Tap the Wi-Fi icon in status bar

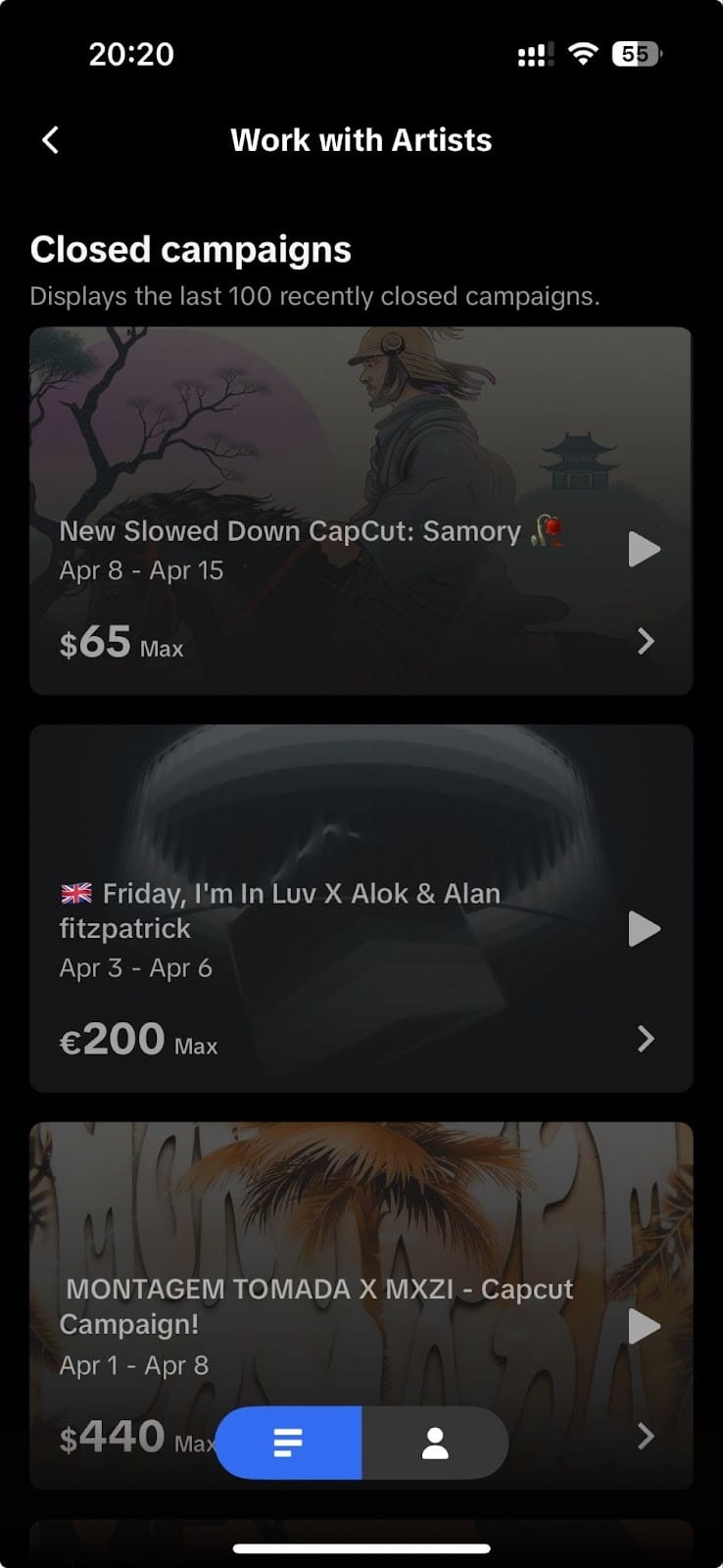tap(581, 54)
